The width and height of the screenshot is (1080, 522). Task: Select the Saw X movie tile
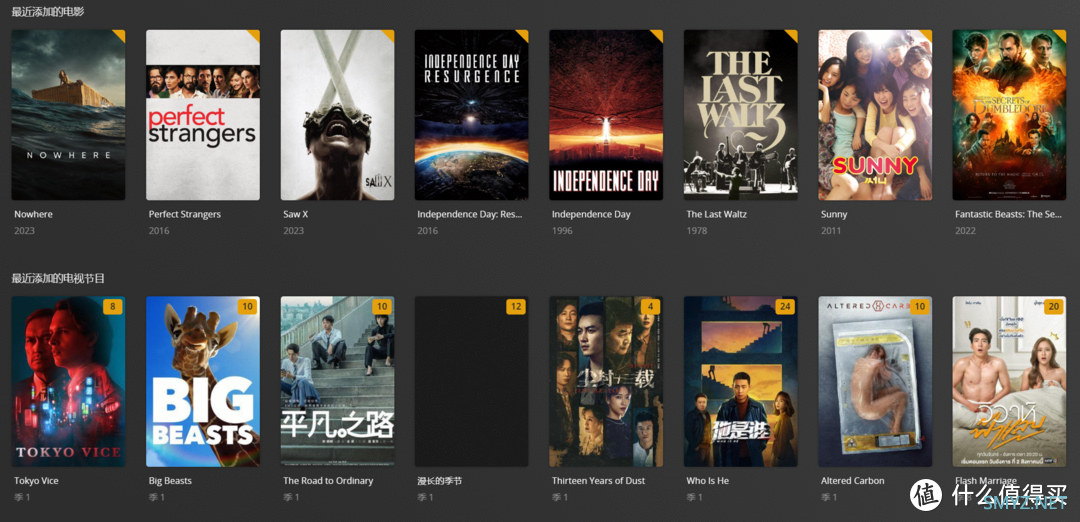pyautogui.click(x=337, y=115)
